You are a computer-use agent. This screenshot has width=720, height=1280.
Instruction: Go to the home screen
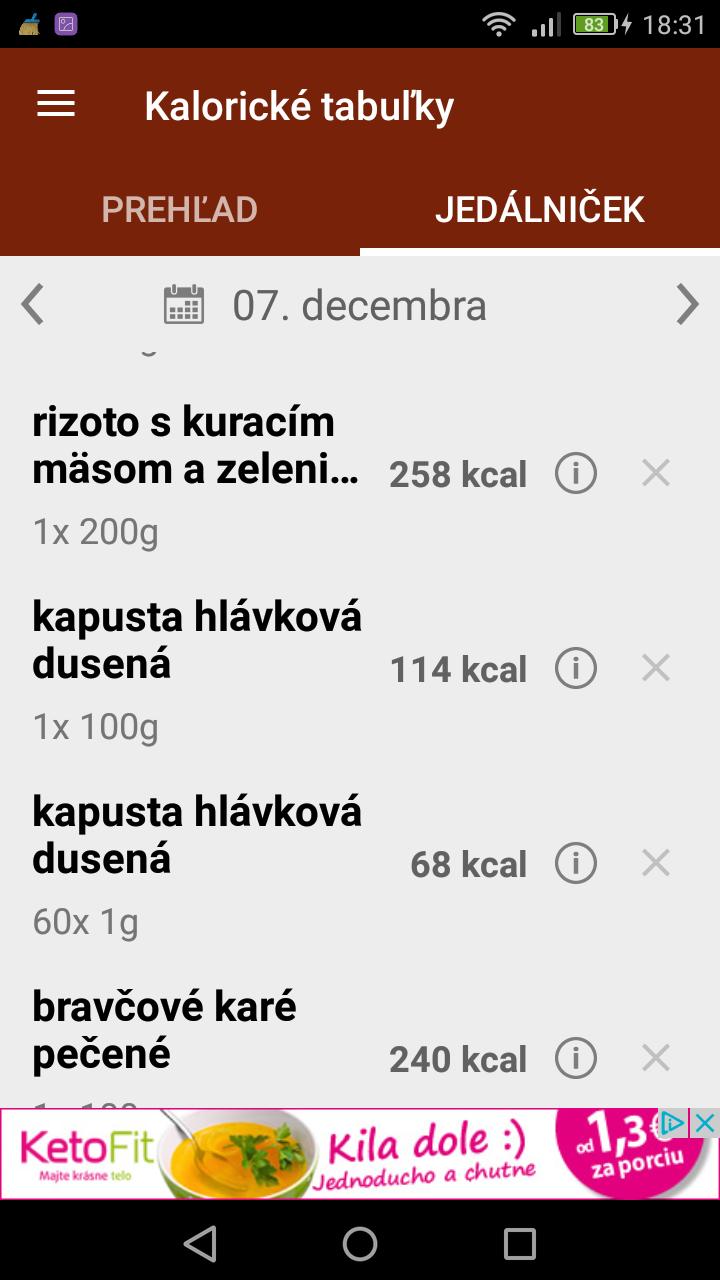coord(360,1244)
